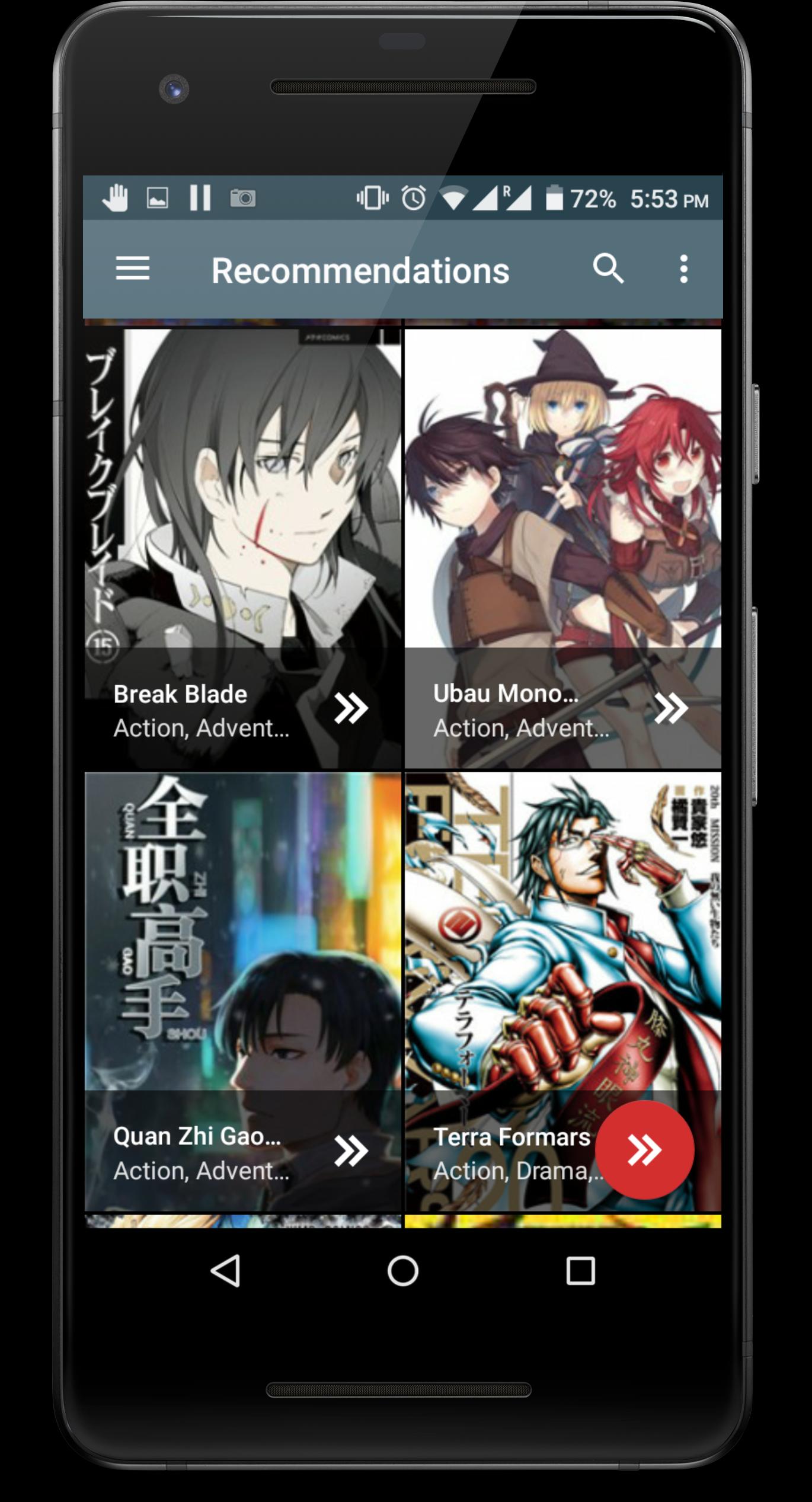Tap the double-arrow on Quan Zhi Gao

click(x=350, y=1151)
